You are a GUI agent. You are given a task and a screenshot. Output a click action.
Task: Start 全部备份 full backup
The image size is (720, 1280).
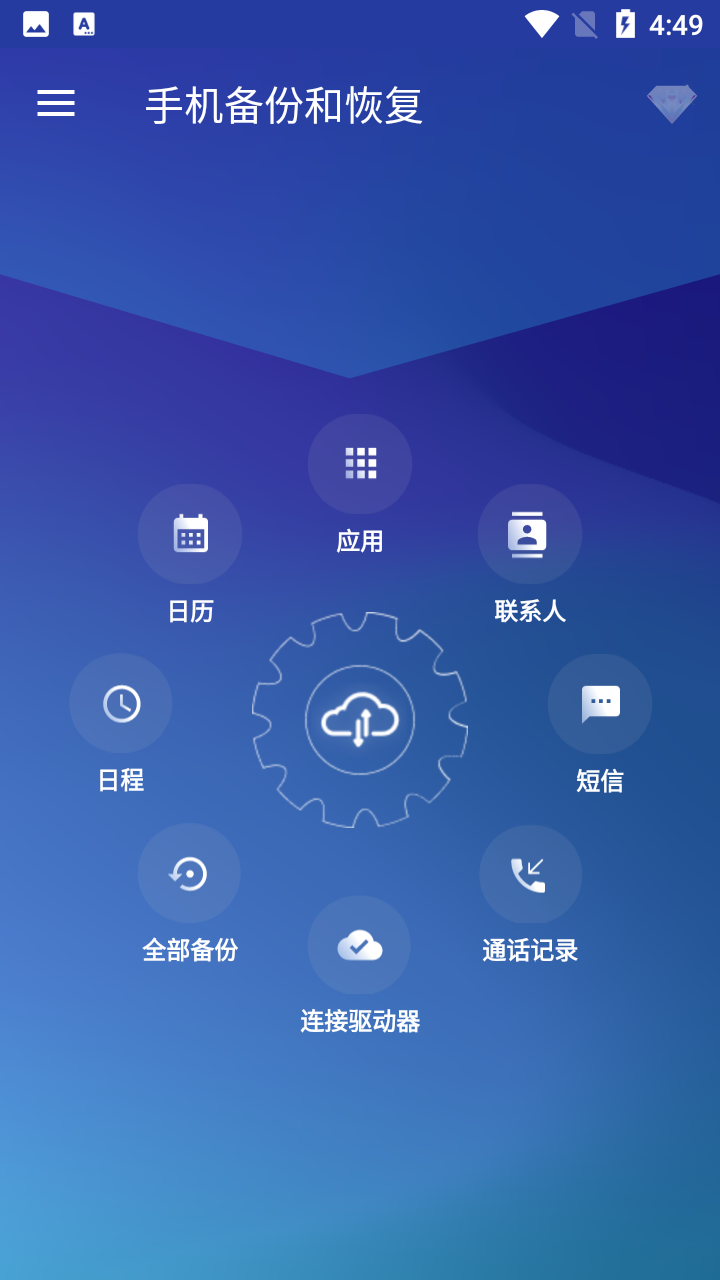189,873
